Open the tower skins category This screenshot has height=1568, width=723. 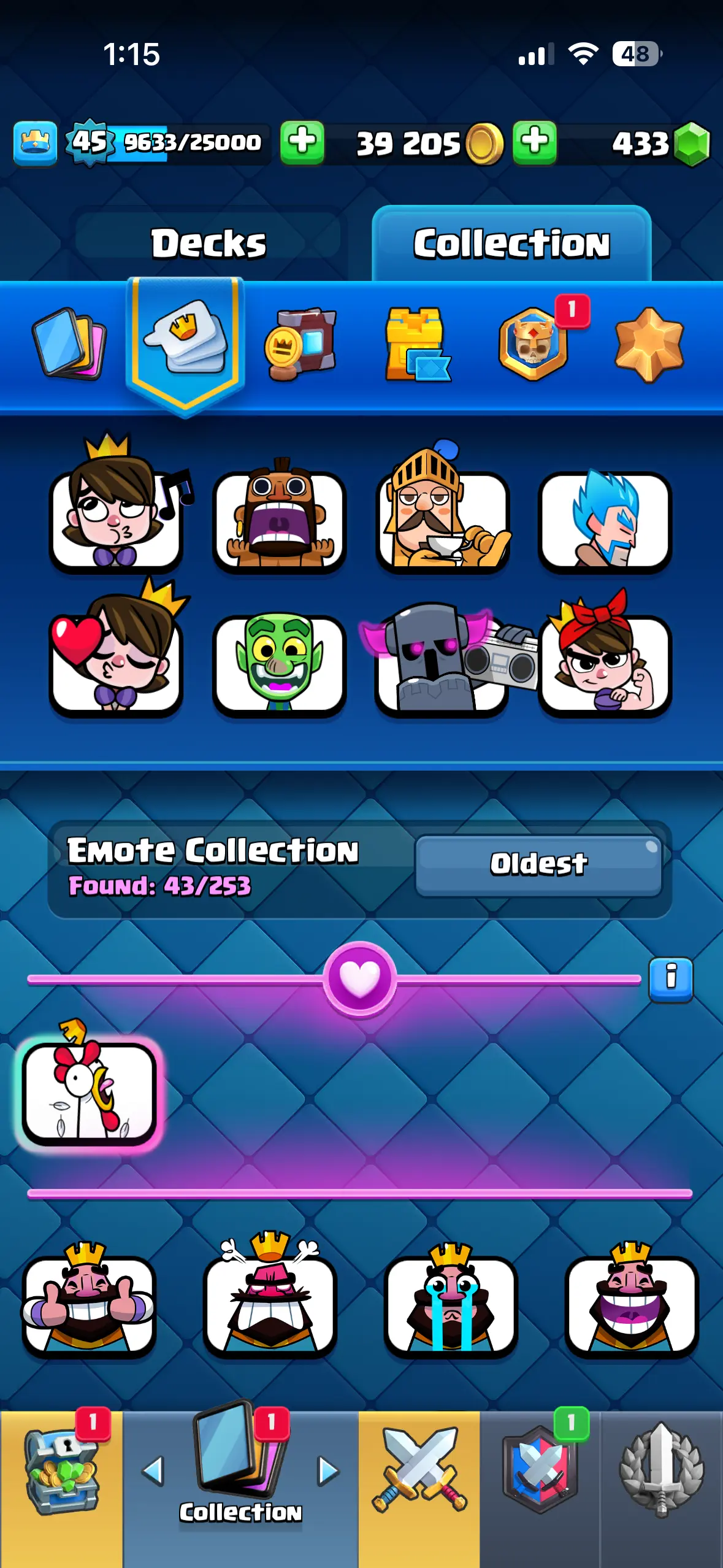[417, 345]
